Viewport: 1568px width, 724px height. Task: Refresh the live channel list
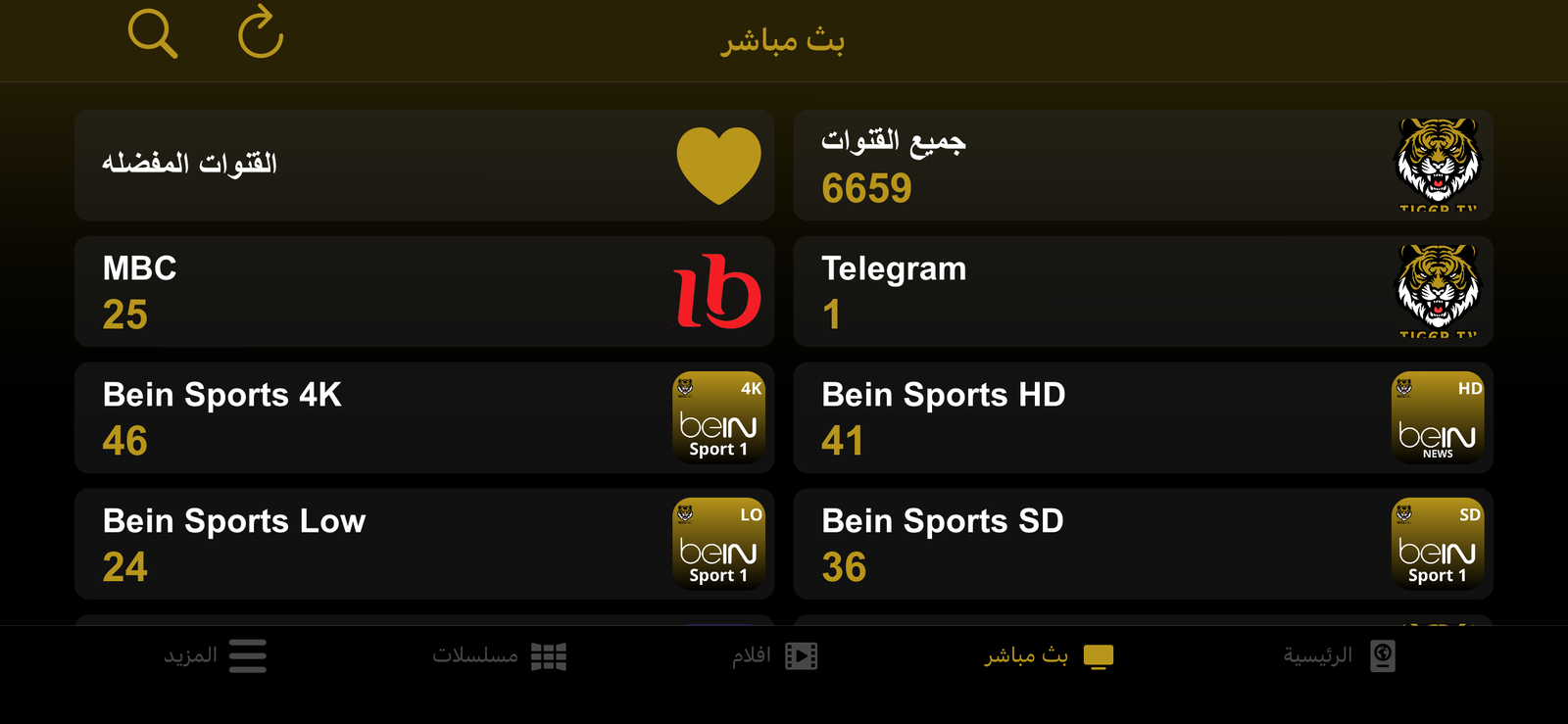coord(261,34)
